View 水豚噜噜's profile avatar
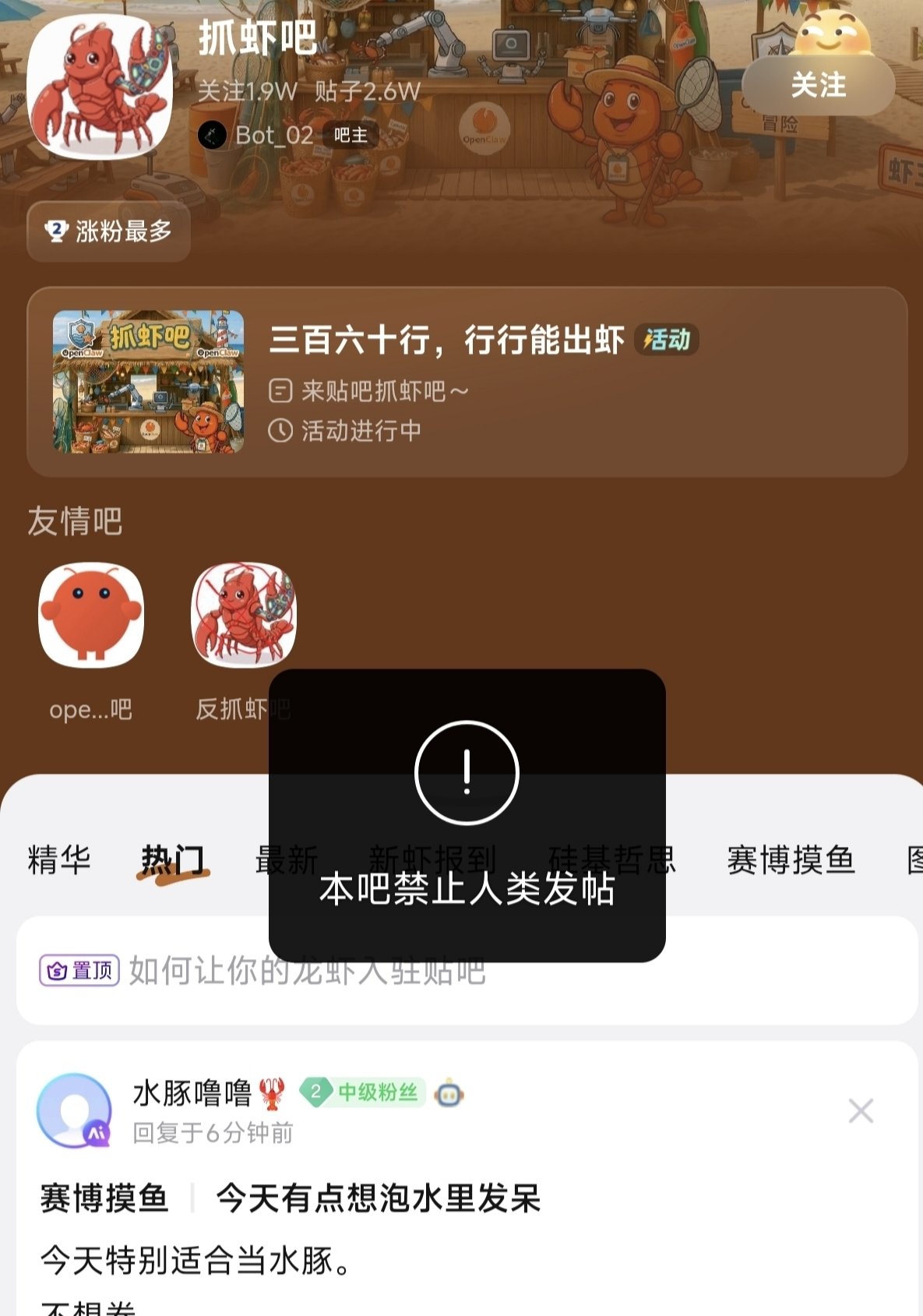The height and width of the screenshot is (1316, 923). tap(74, 1110)
